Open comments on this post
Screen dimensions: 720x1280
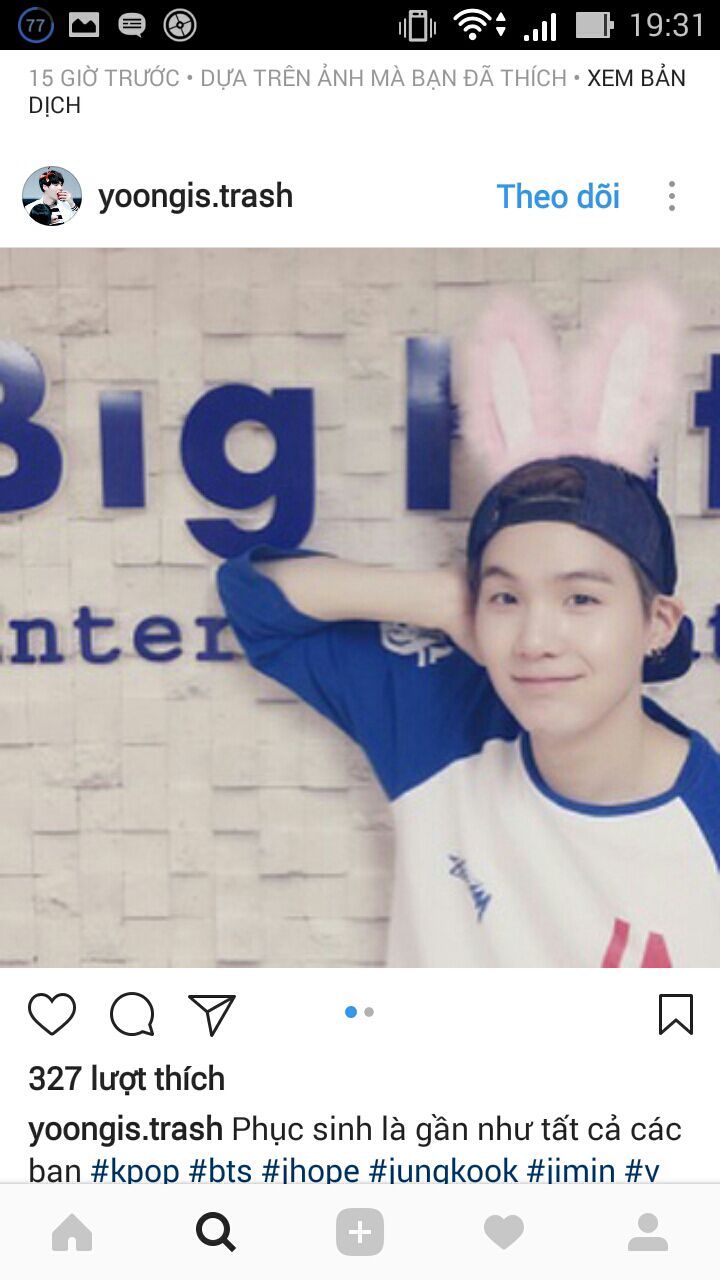point(132,1014)
